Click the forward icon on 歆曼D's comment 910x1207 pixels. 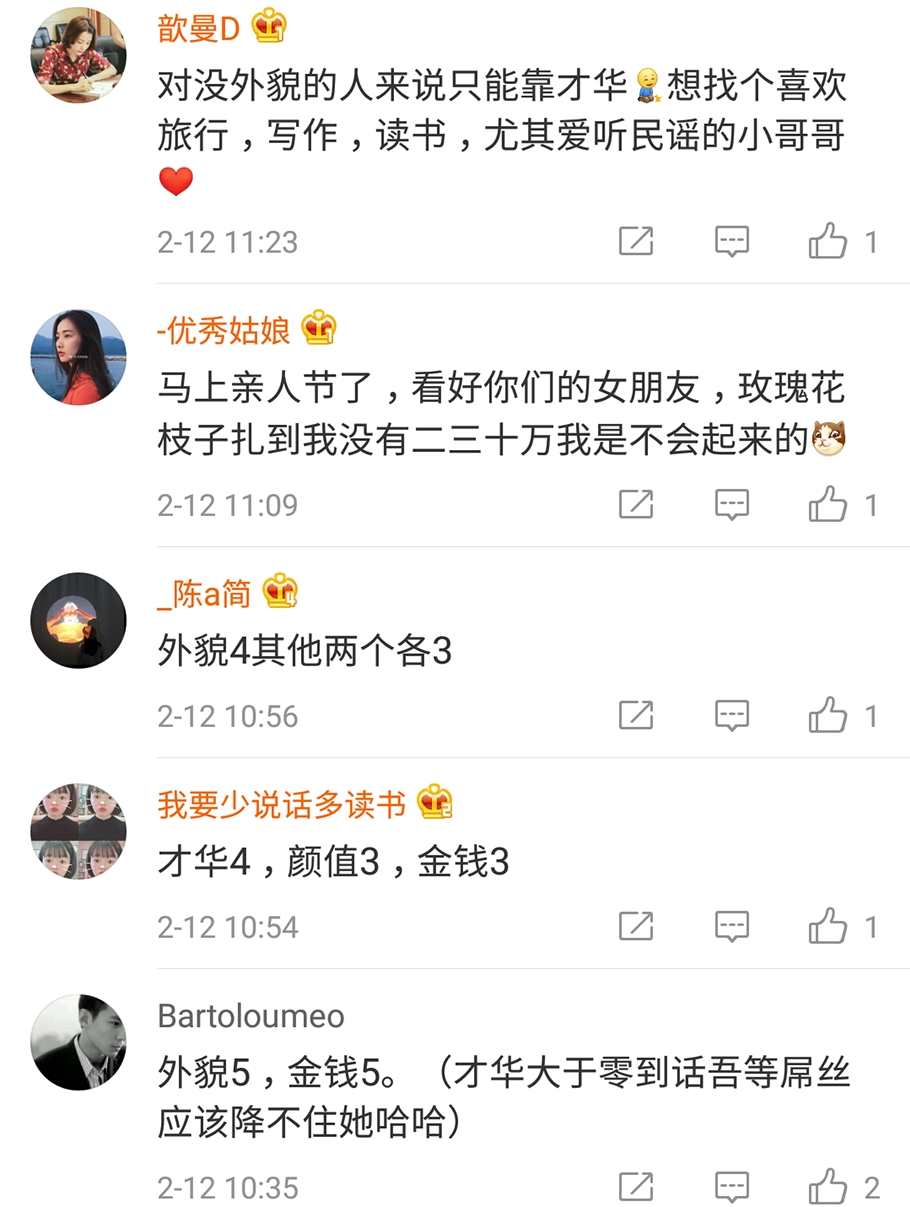click(638, 240)
